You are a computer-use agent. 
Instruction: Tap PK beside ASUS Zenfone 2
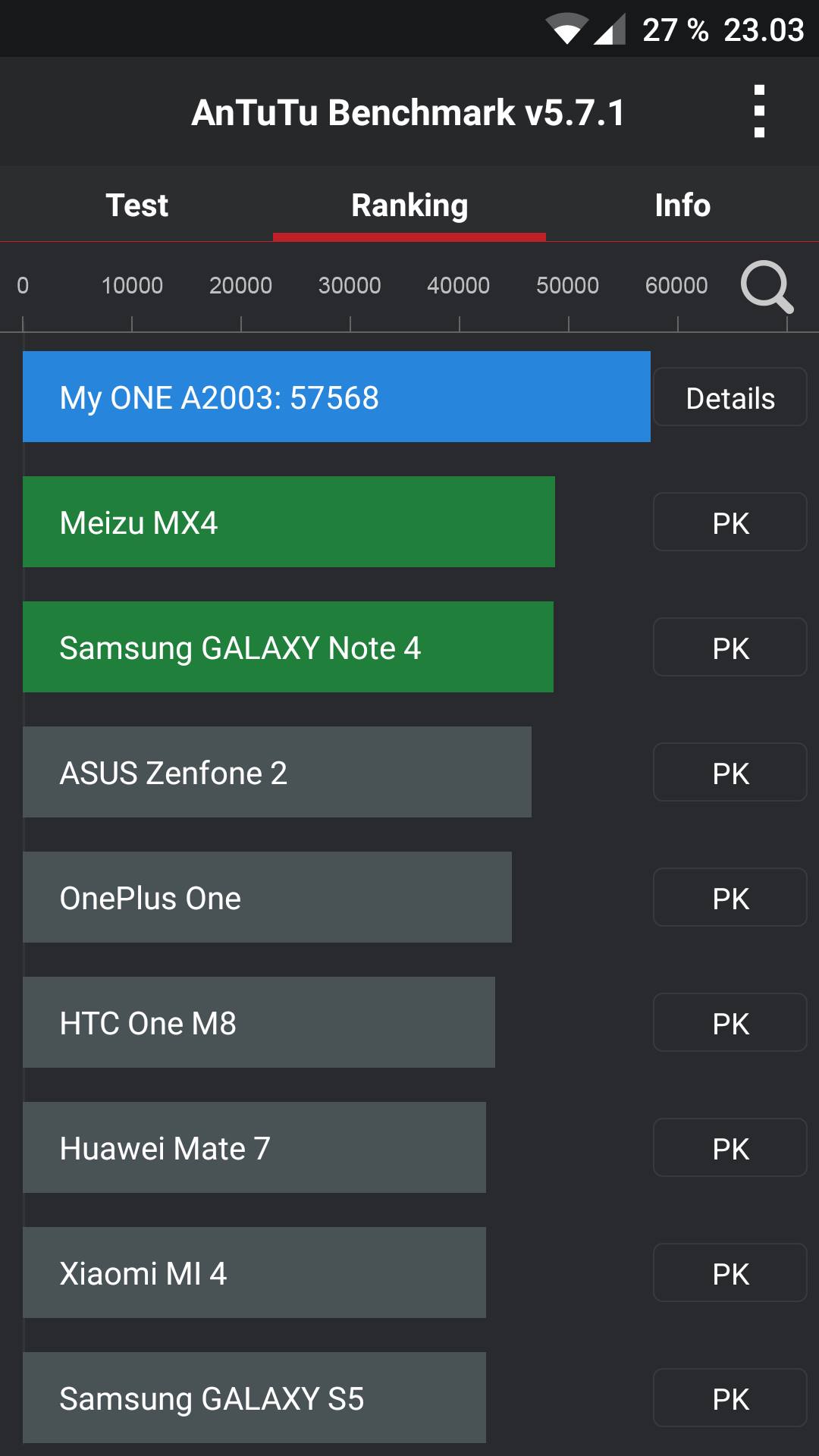click(730, 773)
